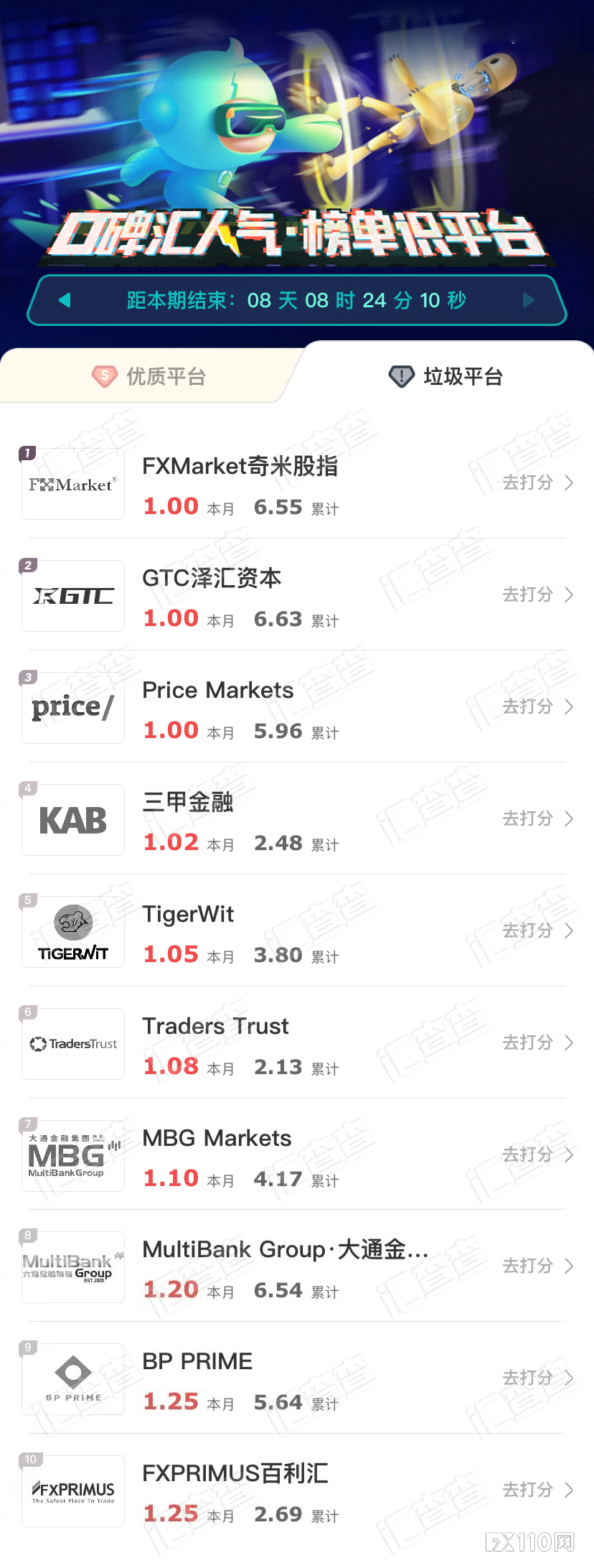Click the BP PRIME diamond logo
The image size is (594, 1568).
[x=72, y=1378]
